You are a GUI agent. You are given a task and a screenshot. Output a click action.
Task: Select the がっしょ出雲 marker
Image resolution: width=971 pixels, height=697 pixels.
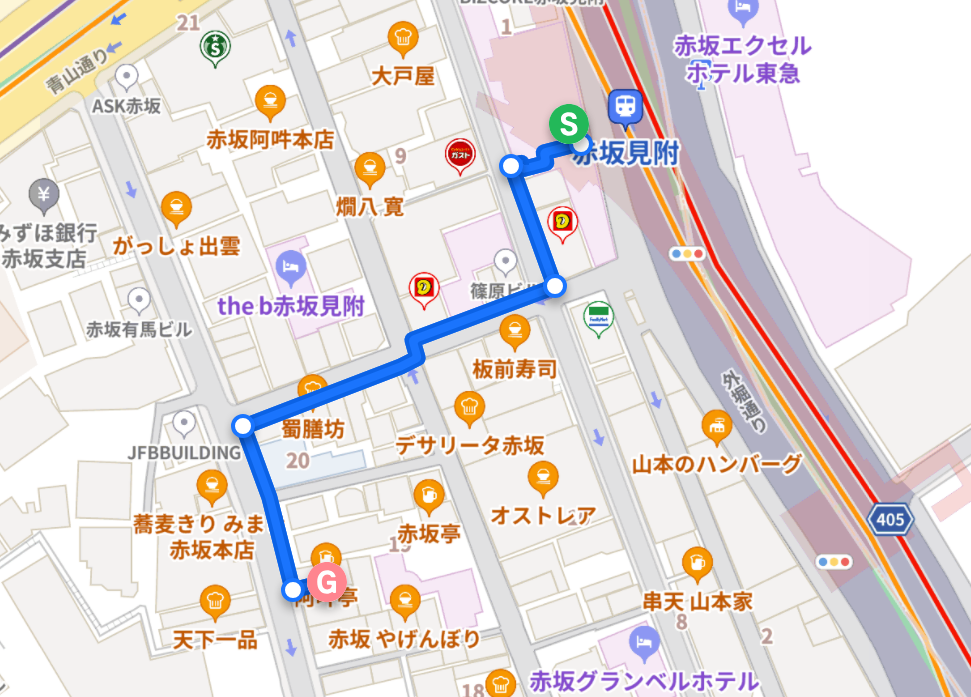(177, 207)
